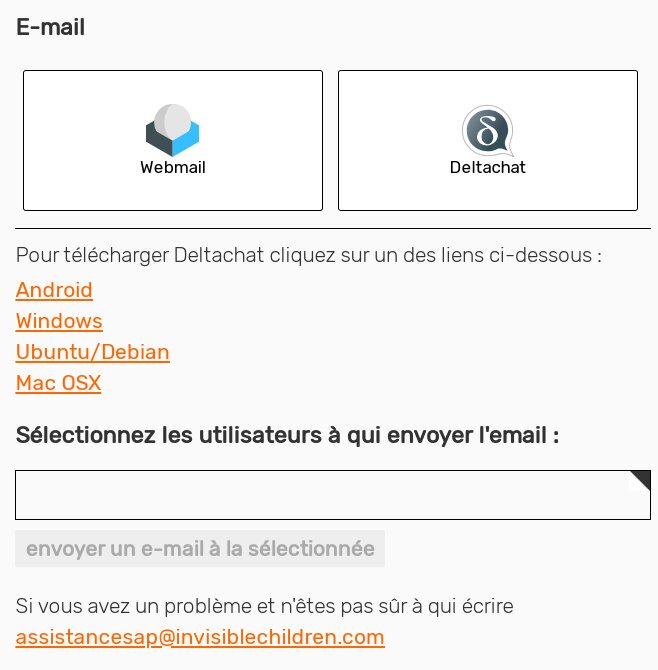Open the Windows download link
Viewport: 658px width, 670px height.
click(x=59, y=321)
